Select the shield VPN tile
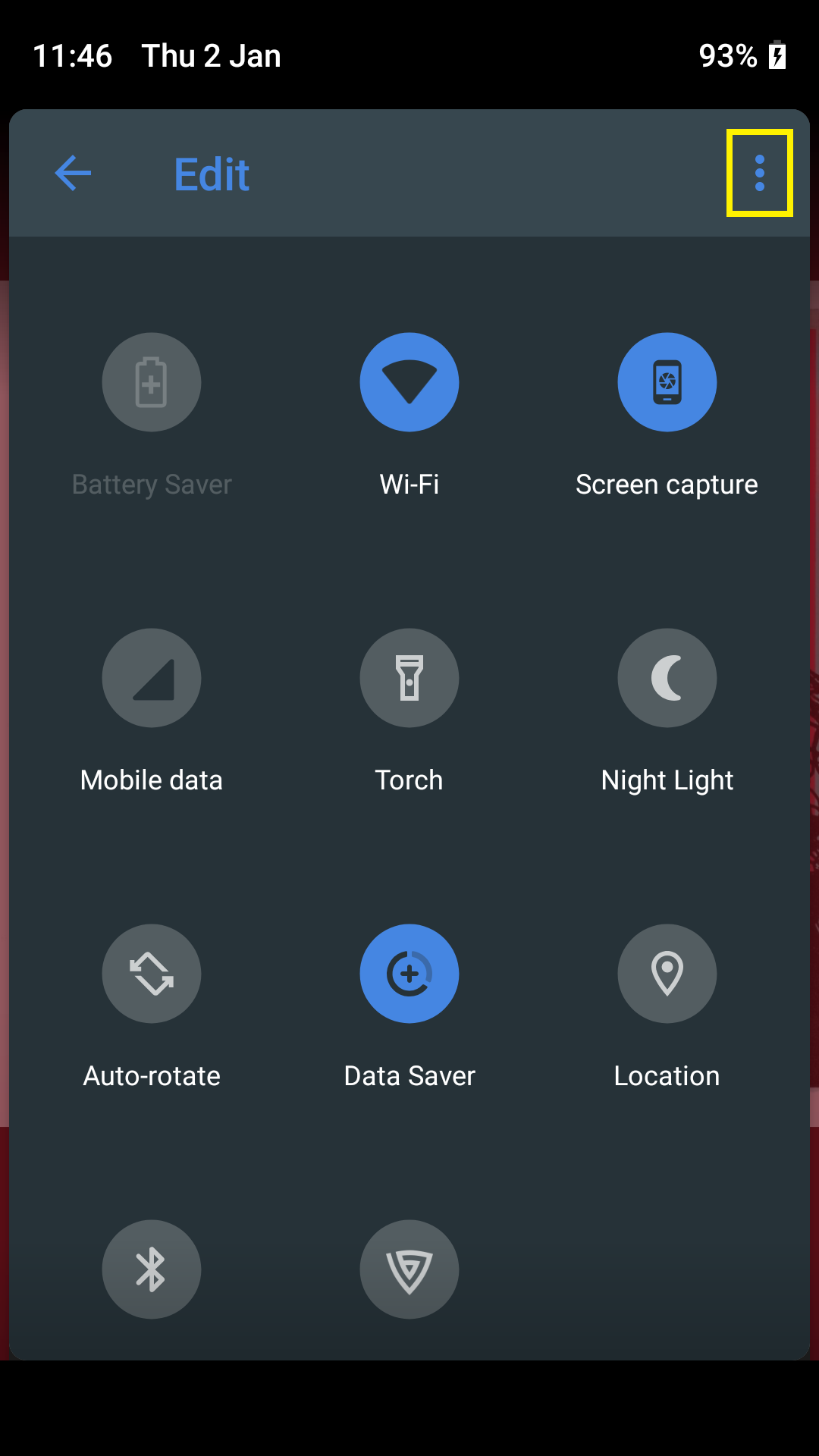Screen dimensions: 819x1456 pos(409,1269)
